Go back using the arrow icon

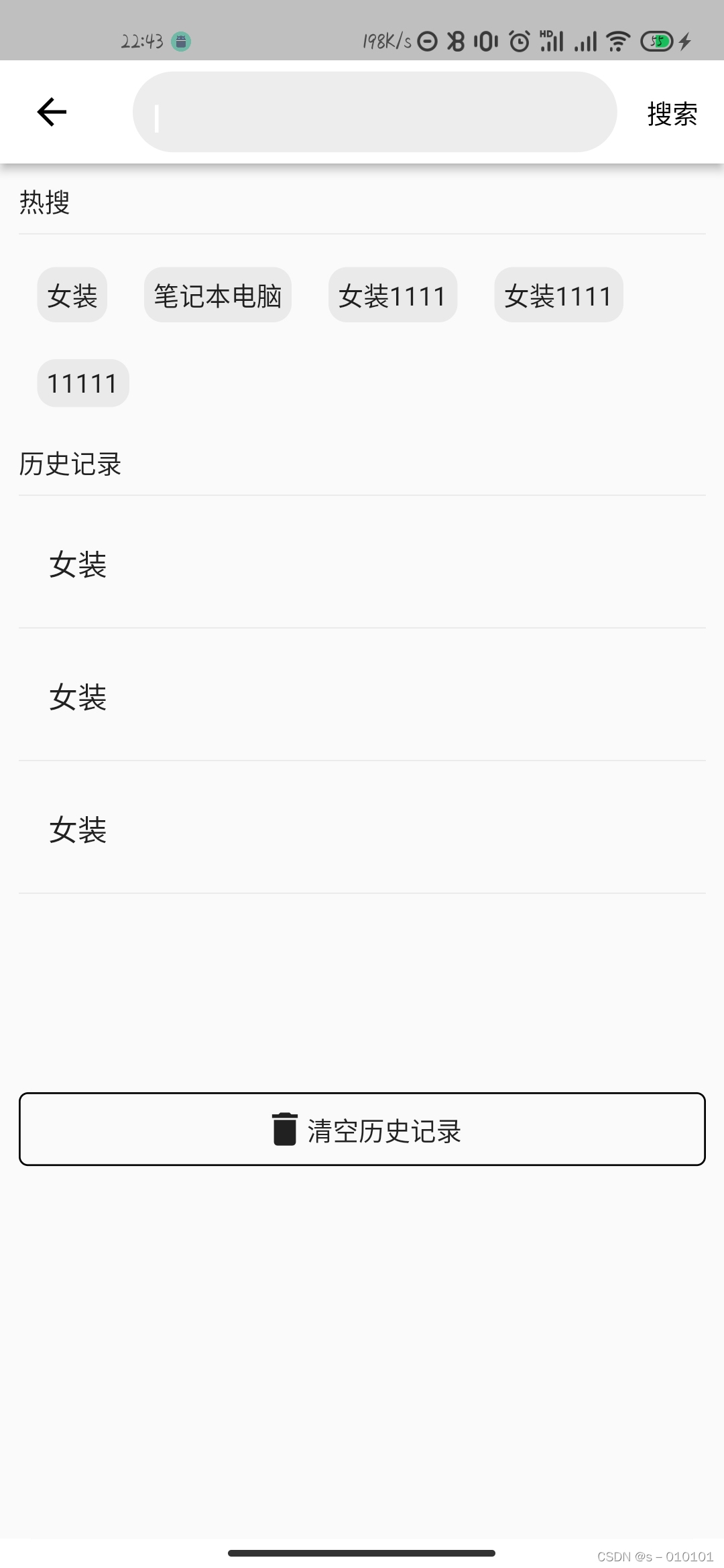52,112
